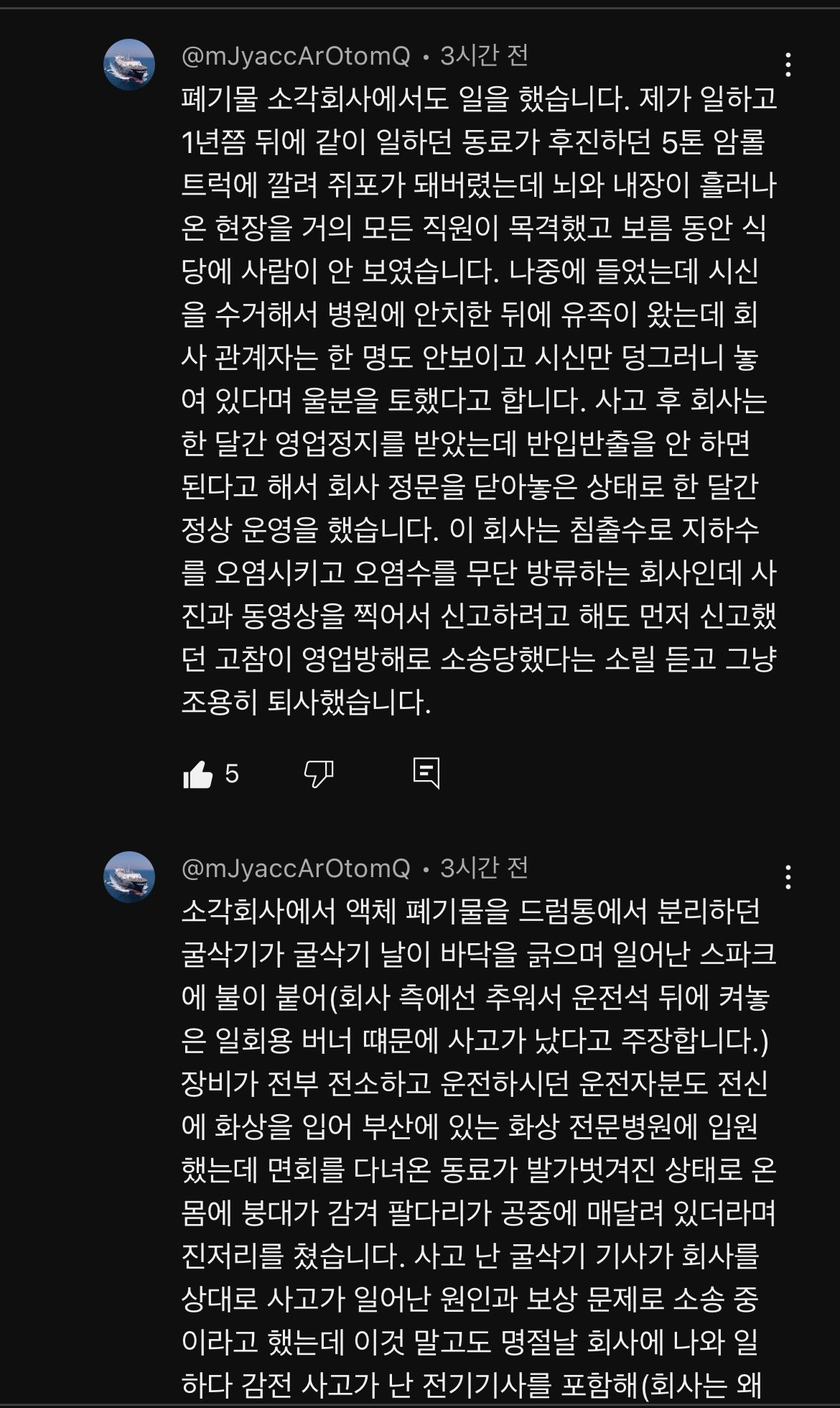
Task: Dislike the comment starting with 폐기물 소각회사에서도
Action: click(x=319, y=774)
